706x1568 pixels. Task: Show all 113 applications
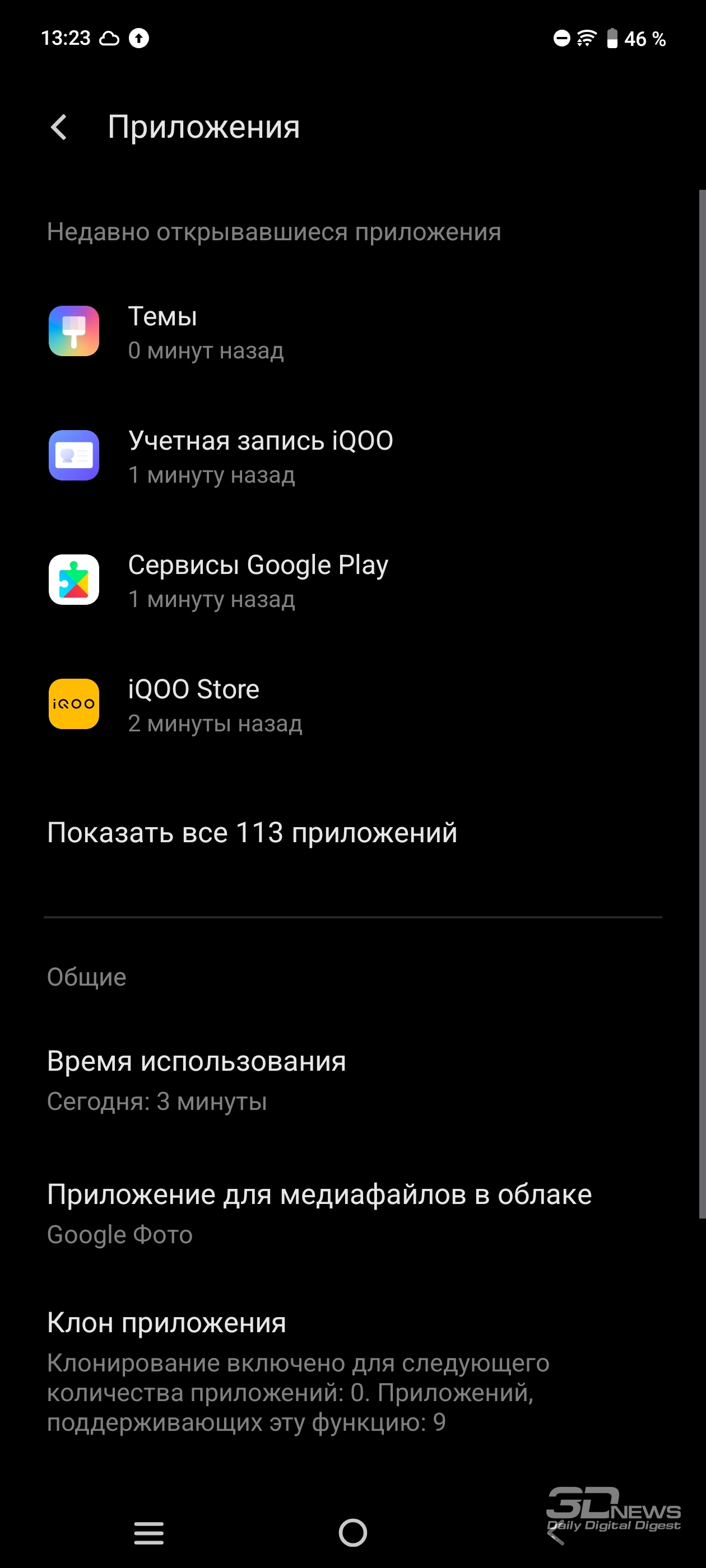(352, 833)
